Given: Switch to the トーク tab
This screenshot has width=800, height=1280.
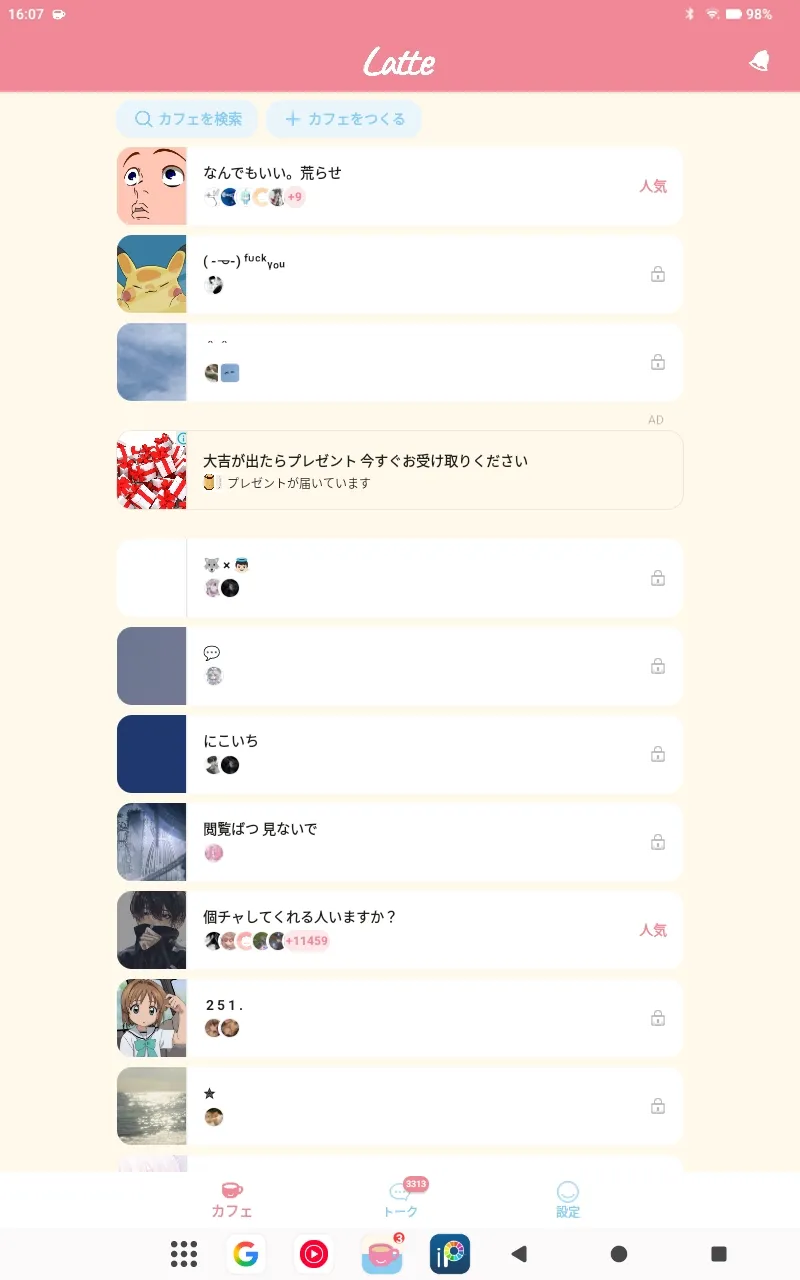Looking at the screenshot, I should click(x=400, y=1198).
